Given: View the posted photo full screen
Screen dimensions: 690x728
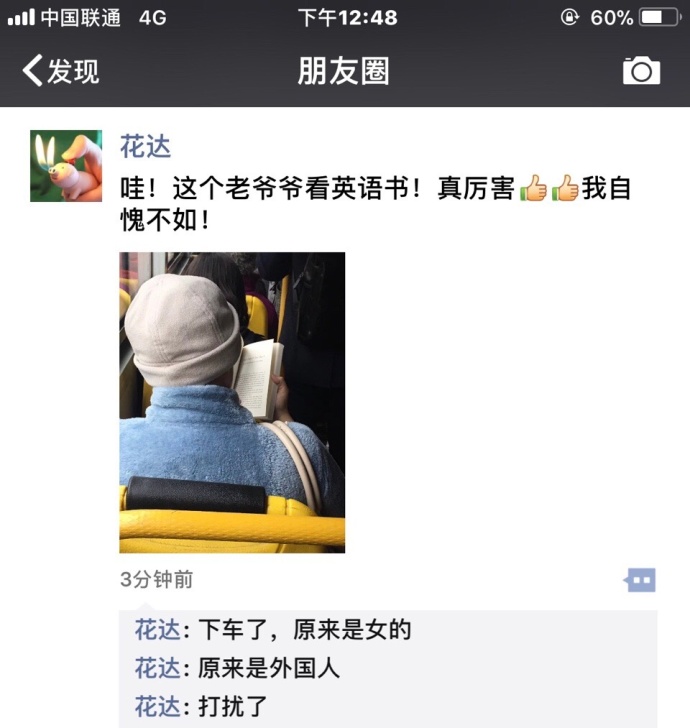Looking at the screenshot, I should tap(232, 402).
